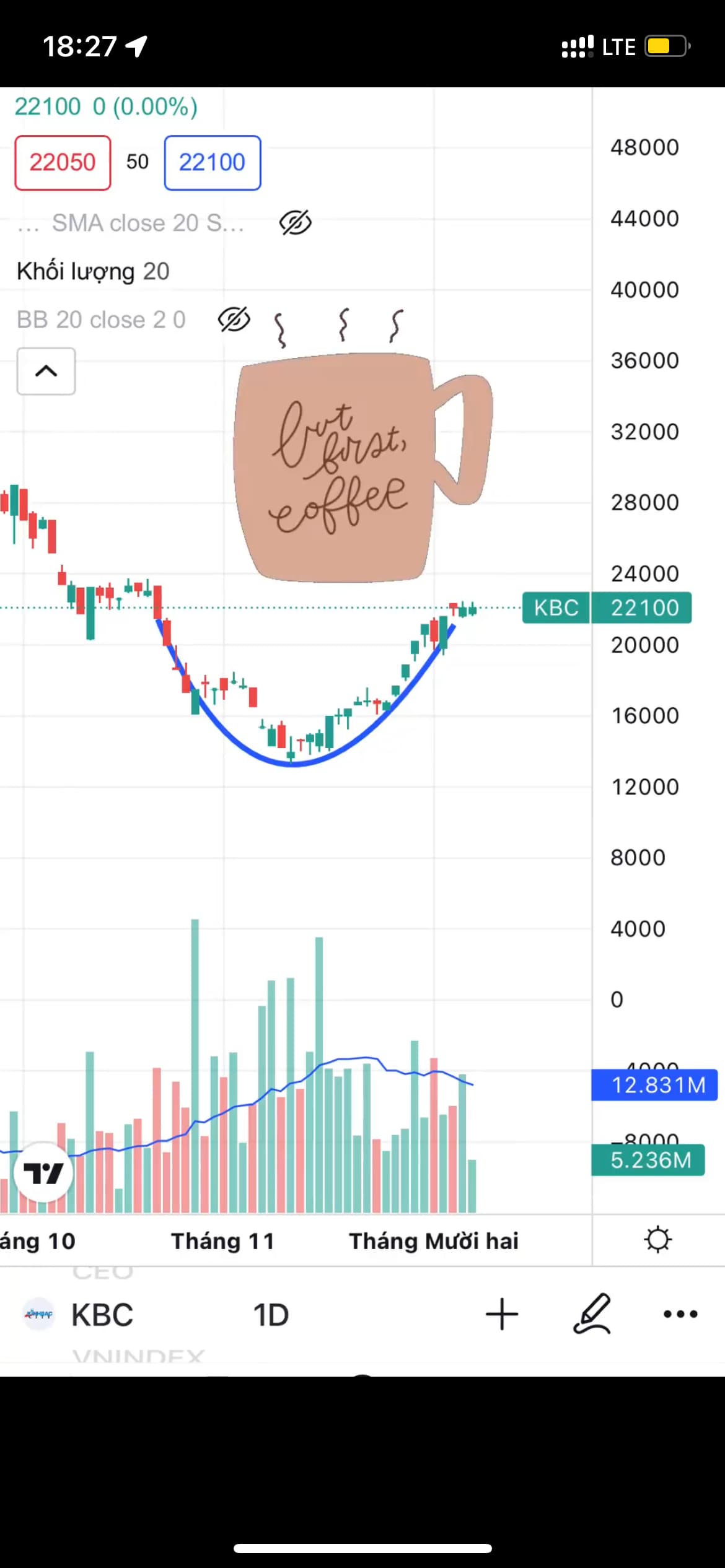The height and width of the screenshot is (1568, 725).
Task: Open chart settings gear icon
Action: coord(657,1240)
